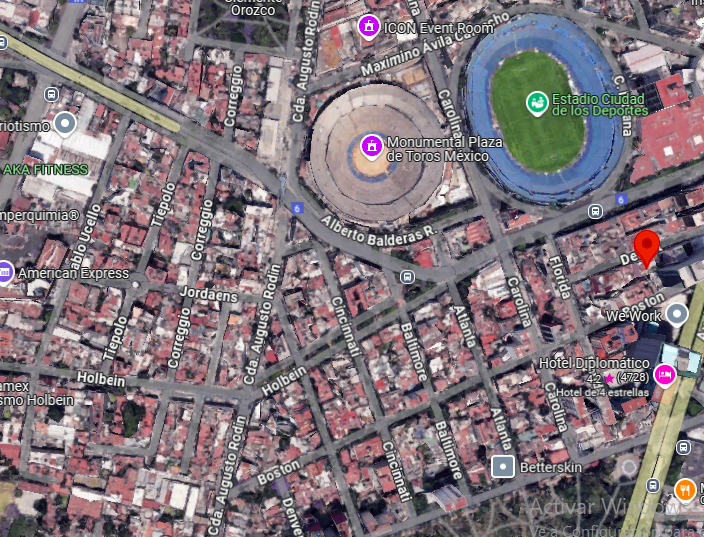Tap the bus stop on Alberto Balderas R.
Image resolution: width=704 pixels, height=537 pixels.
click(407, 277)
